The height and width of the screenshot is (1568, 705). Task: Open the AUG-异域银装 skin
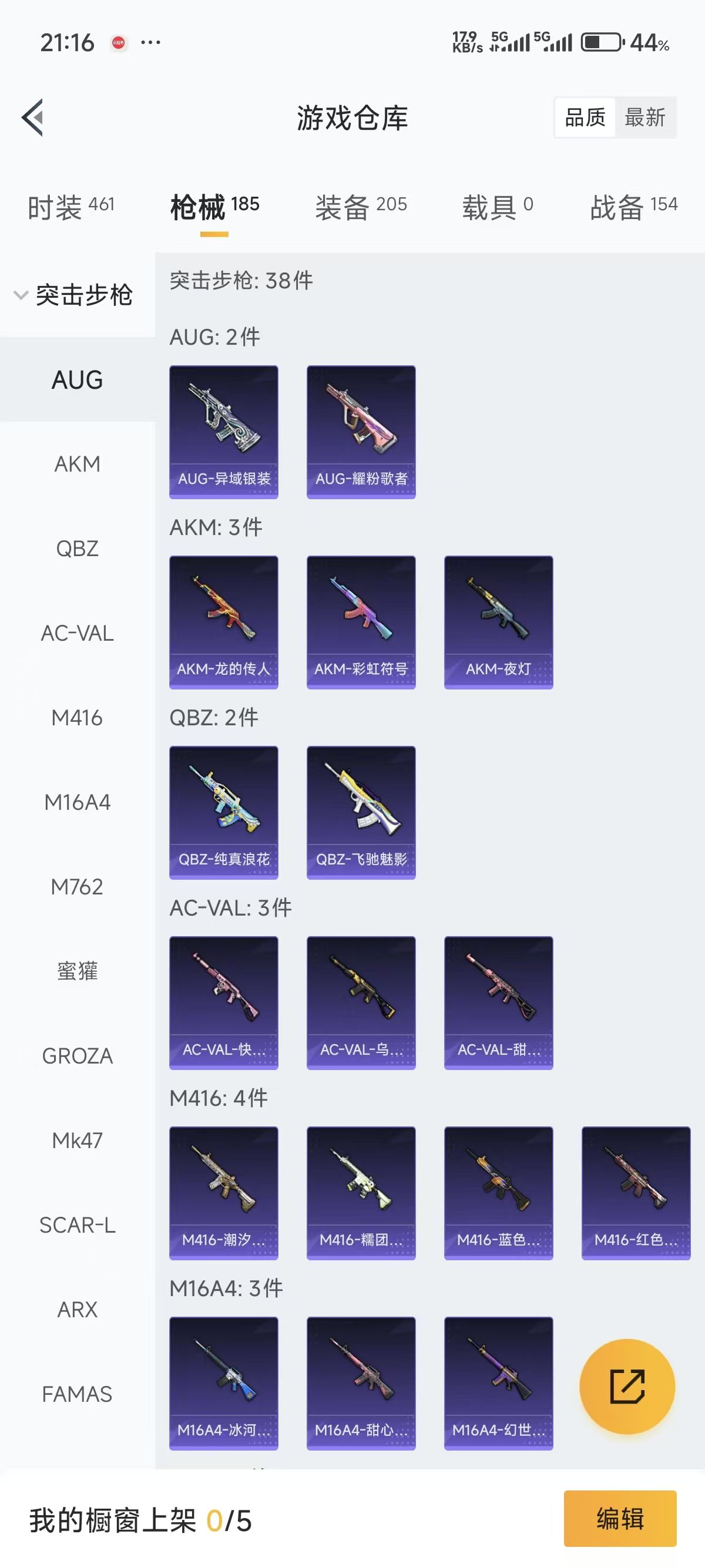[x=223, y=432]
